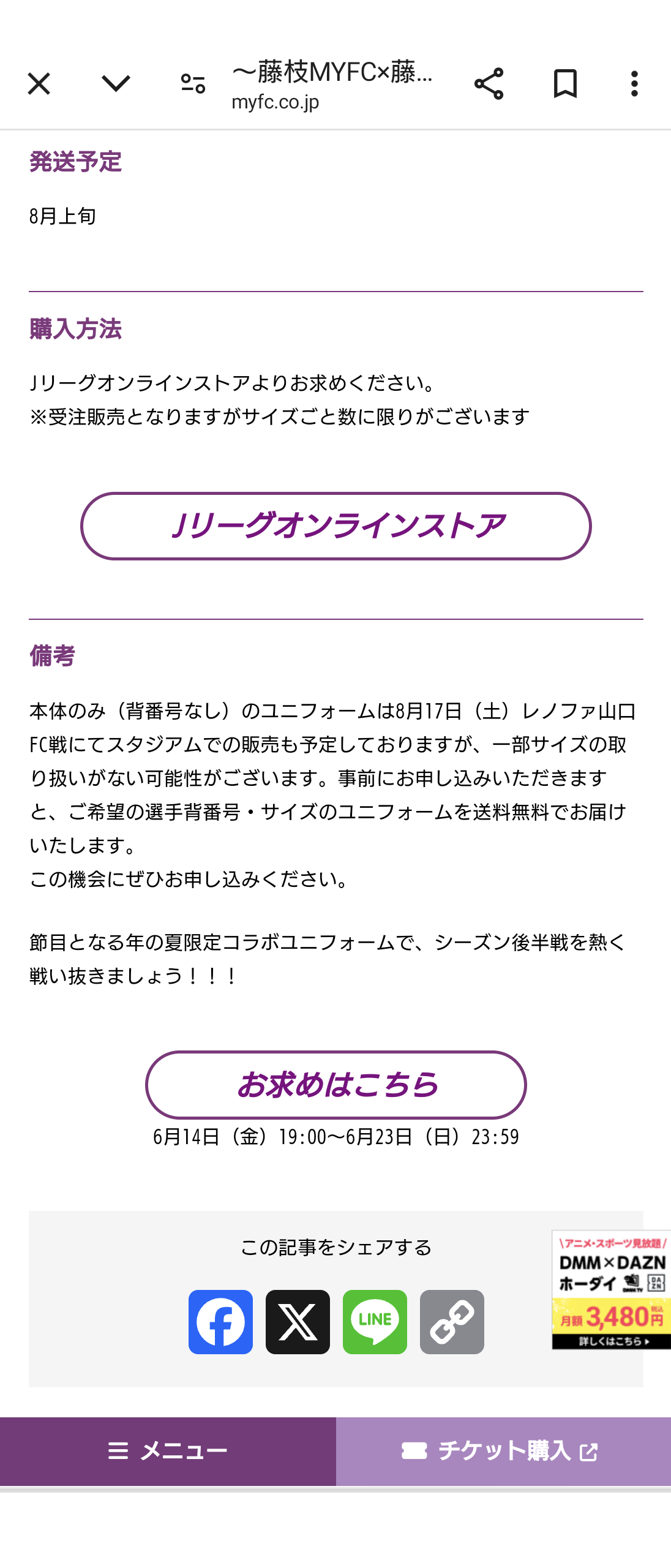Open the browser overflow menu
The height and width of the screenshot is (1568, 671).
(634, 84)
